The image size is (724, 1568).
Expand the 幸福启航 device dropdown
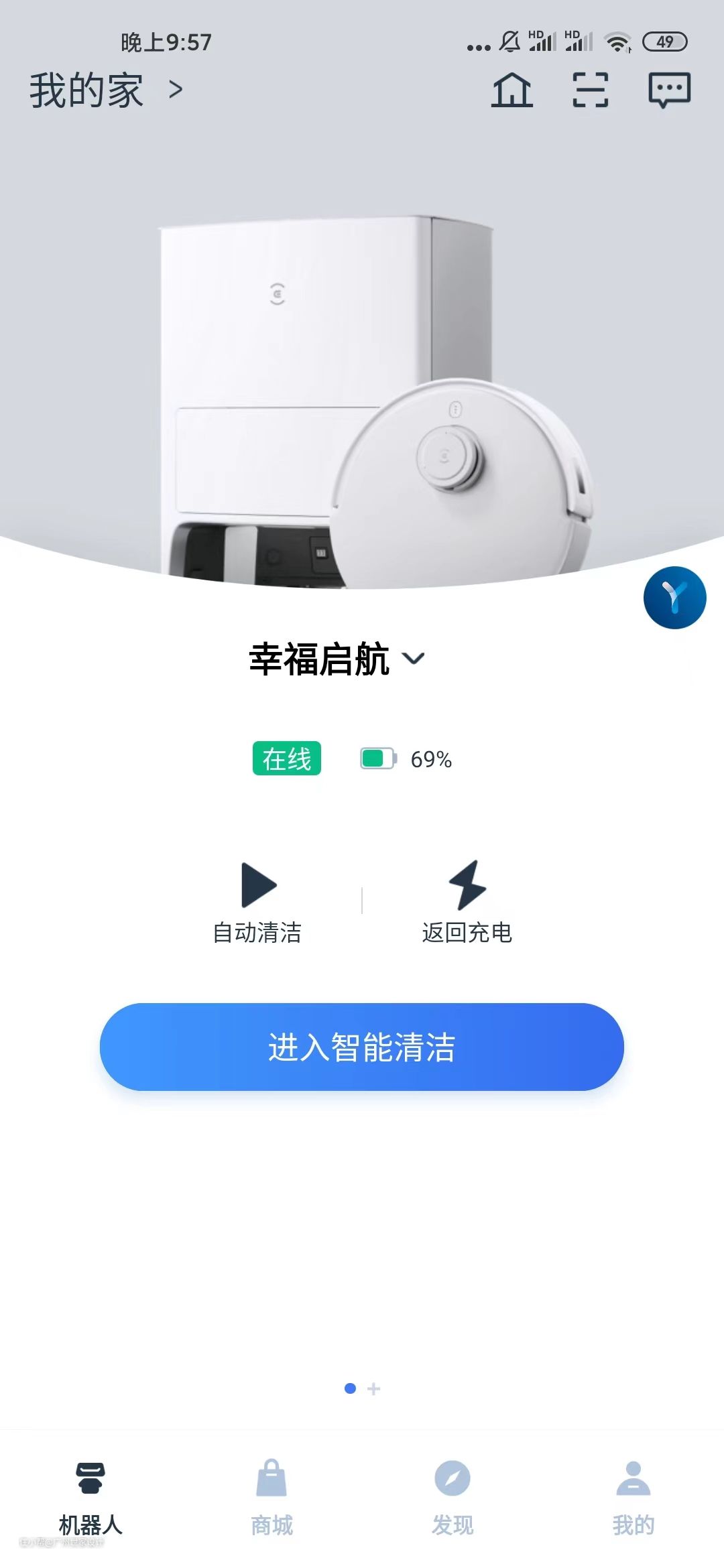[337, 659]
